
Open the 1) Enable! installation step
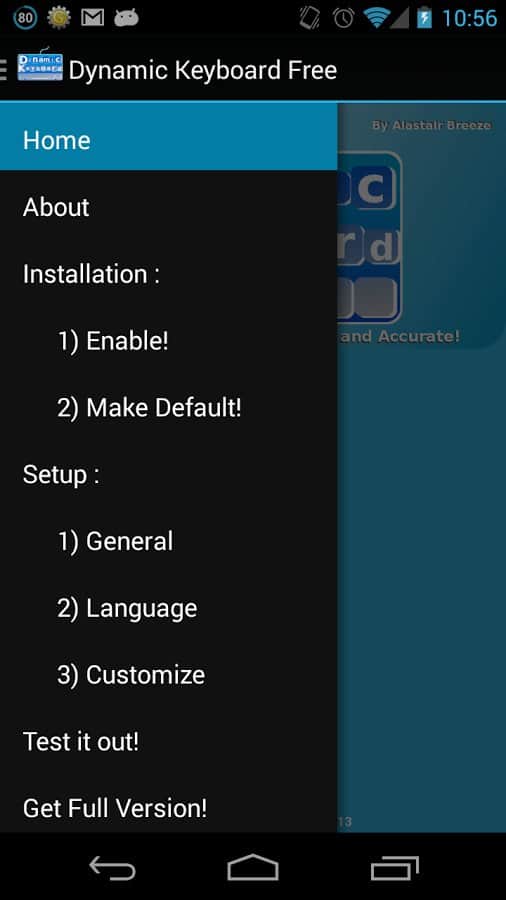[169, 341]
